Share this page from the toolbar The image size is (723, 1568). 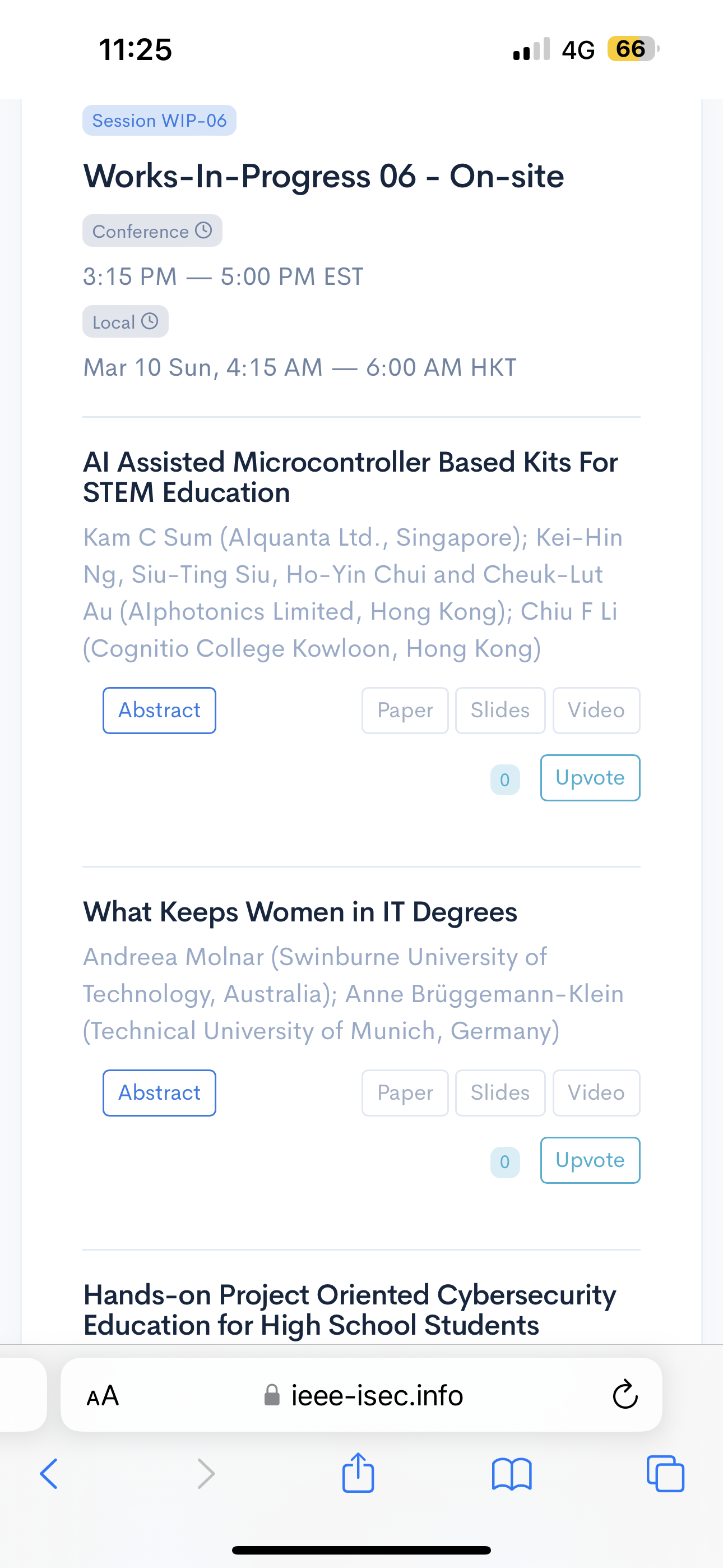pyautogui.click(x=358, y=1473)
